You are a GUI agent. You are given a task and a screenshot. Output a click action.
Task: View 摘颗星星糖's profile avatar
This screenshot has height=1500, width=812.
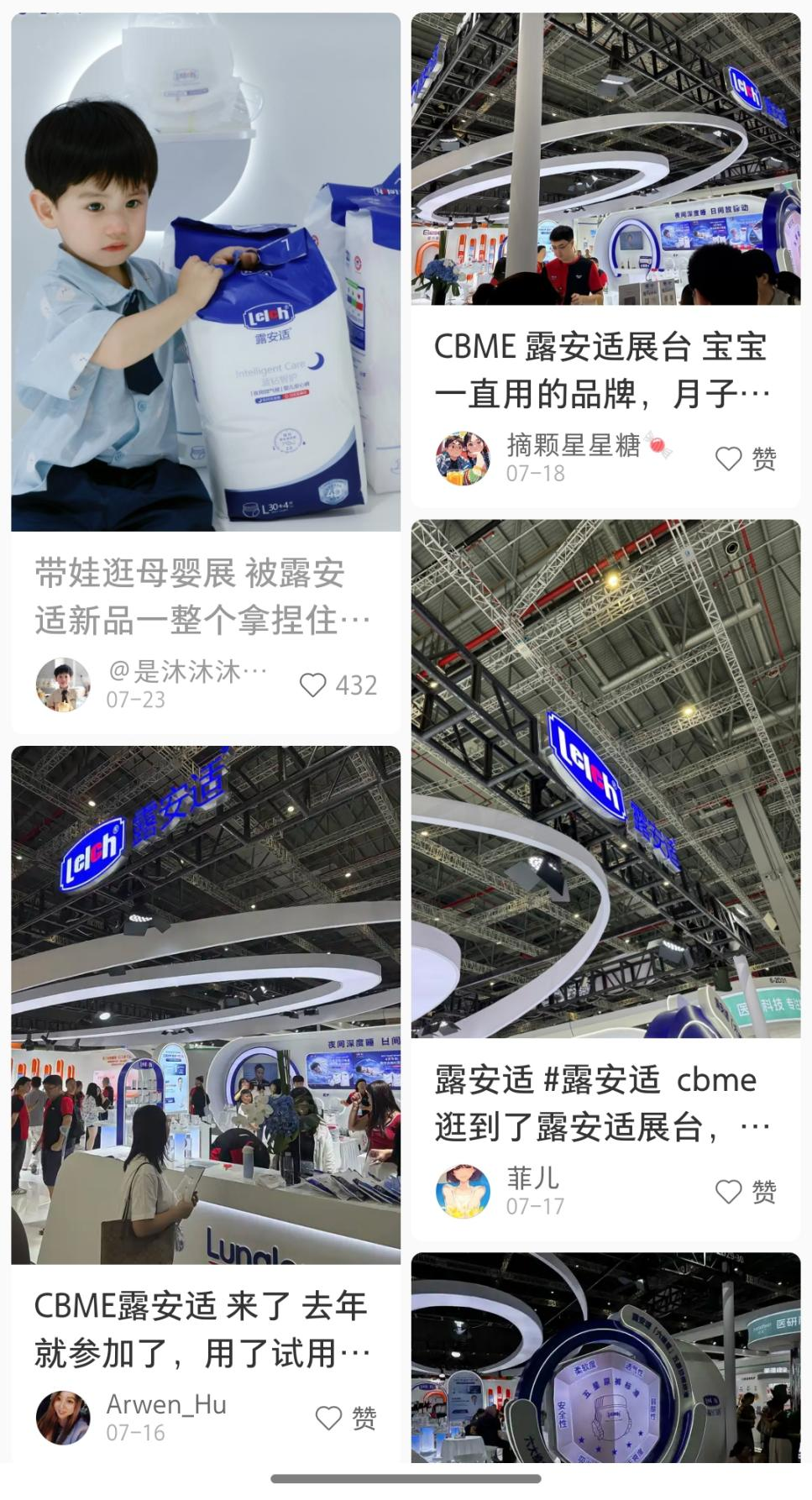463,459
